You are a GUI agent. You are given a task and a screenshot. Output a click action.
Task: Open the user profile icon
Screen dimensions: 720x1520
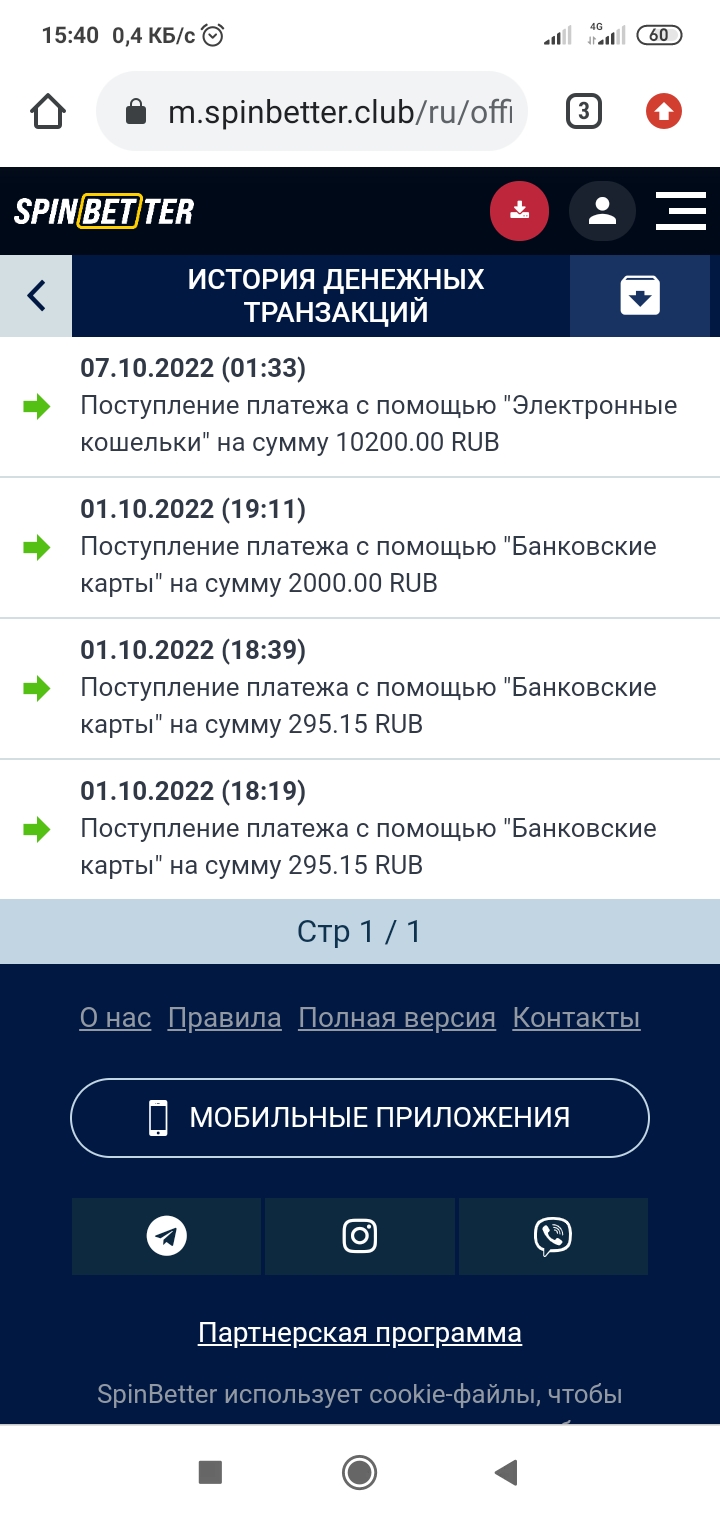coord(602,211)
